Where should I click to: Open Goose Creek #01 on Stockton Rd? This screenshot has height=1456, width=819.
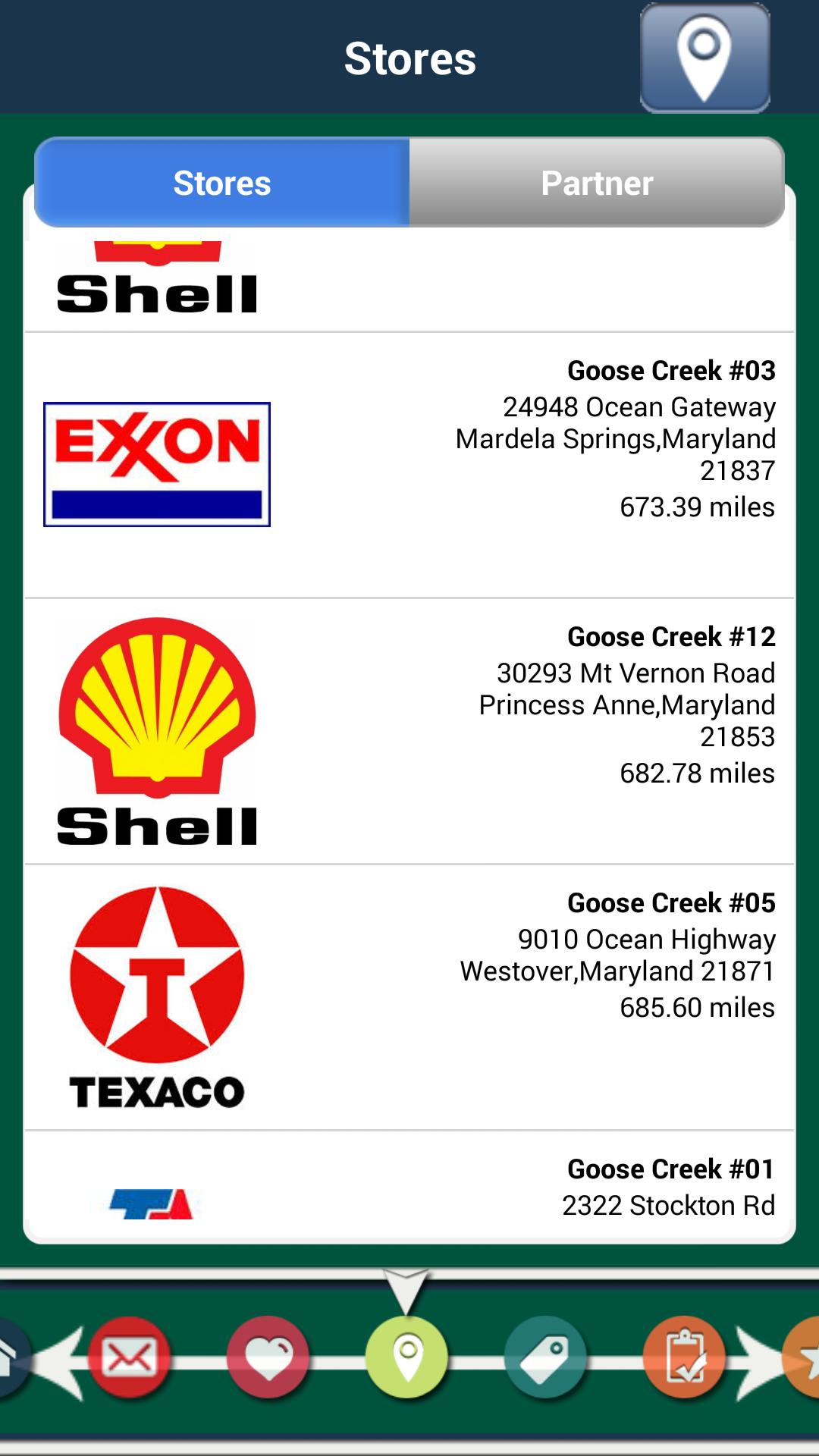tap(409, 1185)
